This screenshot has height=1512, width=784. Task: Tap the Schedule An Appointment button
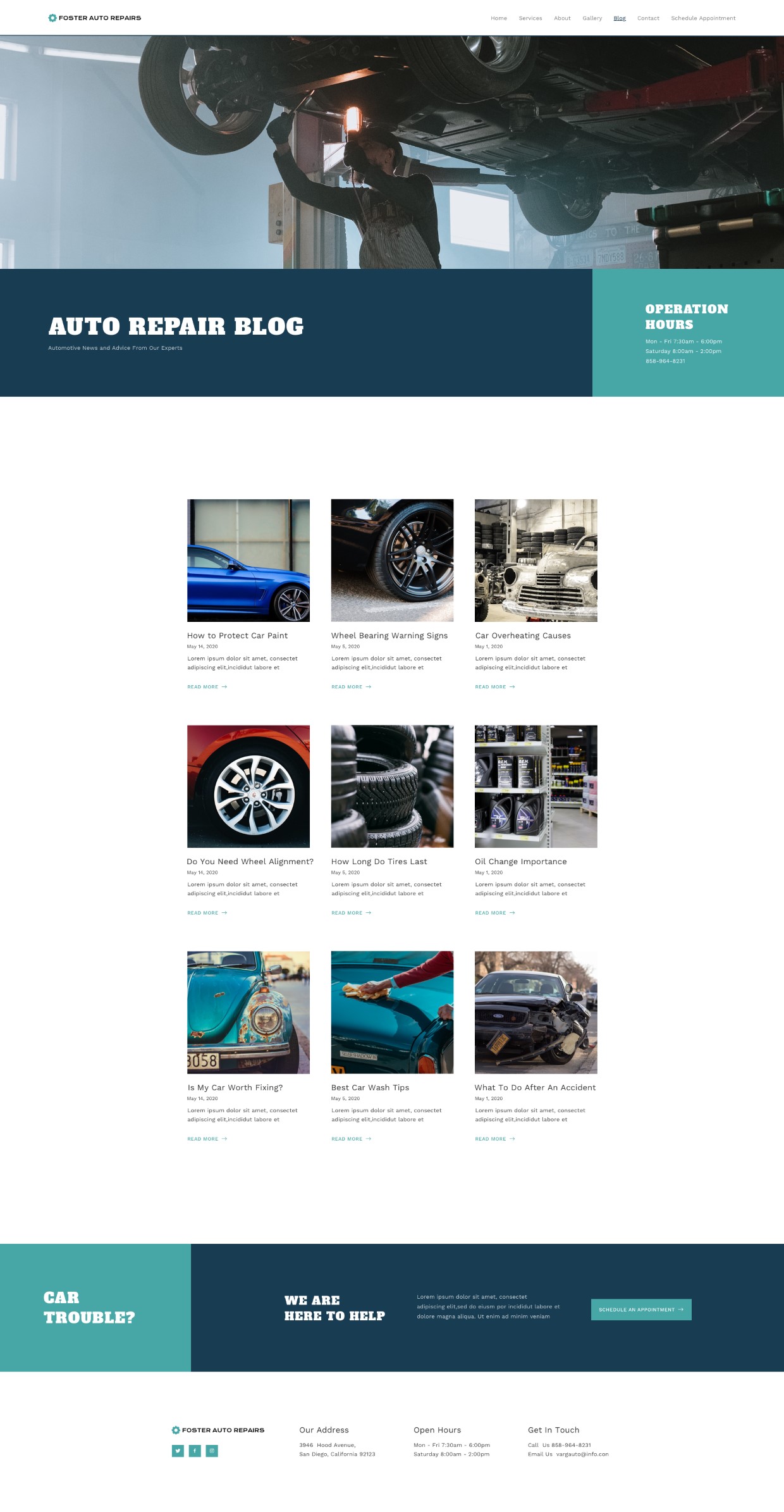pyautogui.click(x=640, y=1309)
